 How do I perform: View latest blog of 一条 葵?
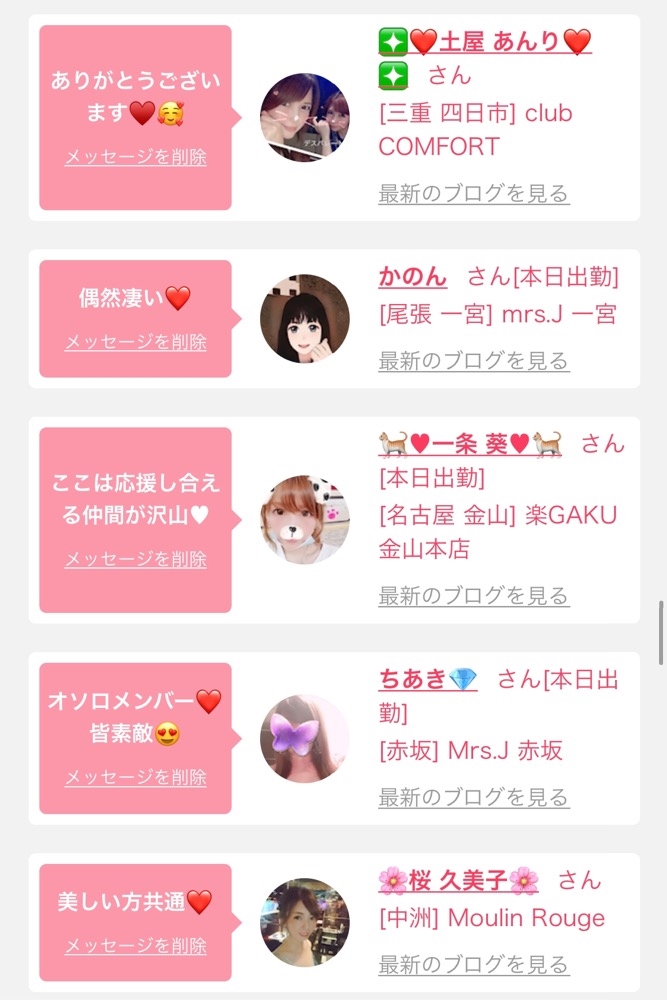click(x=474, y=596)
